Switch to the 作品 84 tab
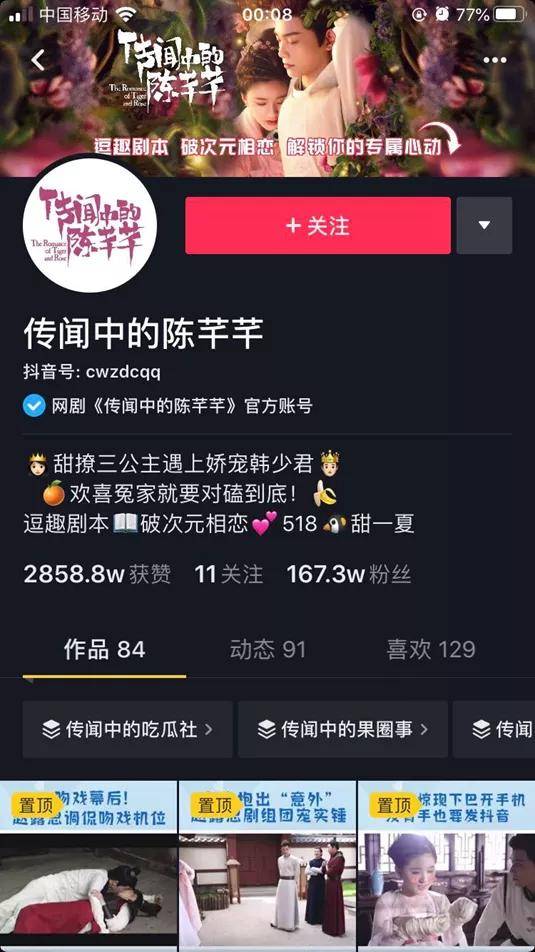The image size is (535, 952). (104, 650)
